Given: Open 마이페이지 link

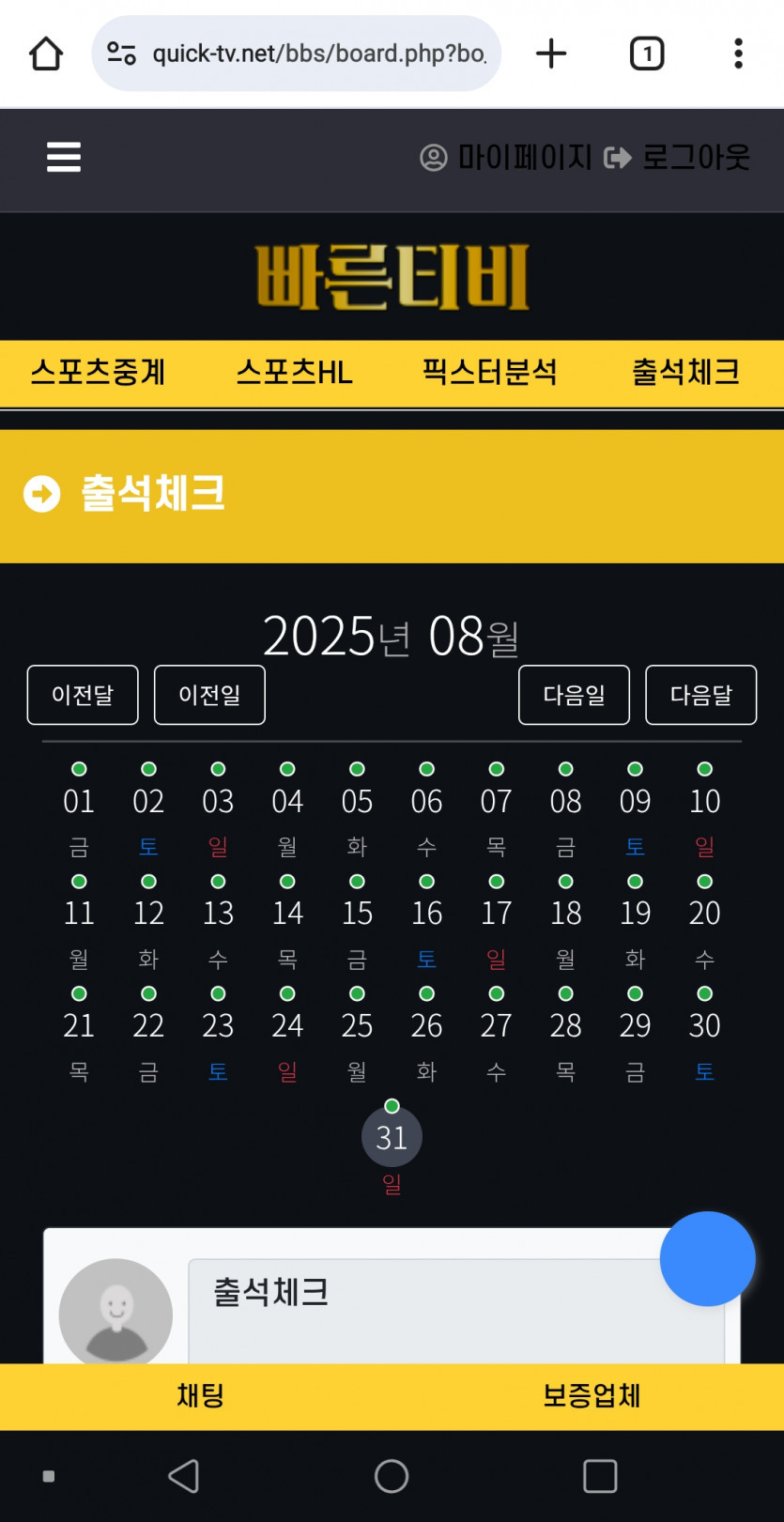Looking at the screenshot, I should (507, 157).
